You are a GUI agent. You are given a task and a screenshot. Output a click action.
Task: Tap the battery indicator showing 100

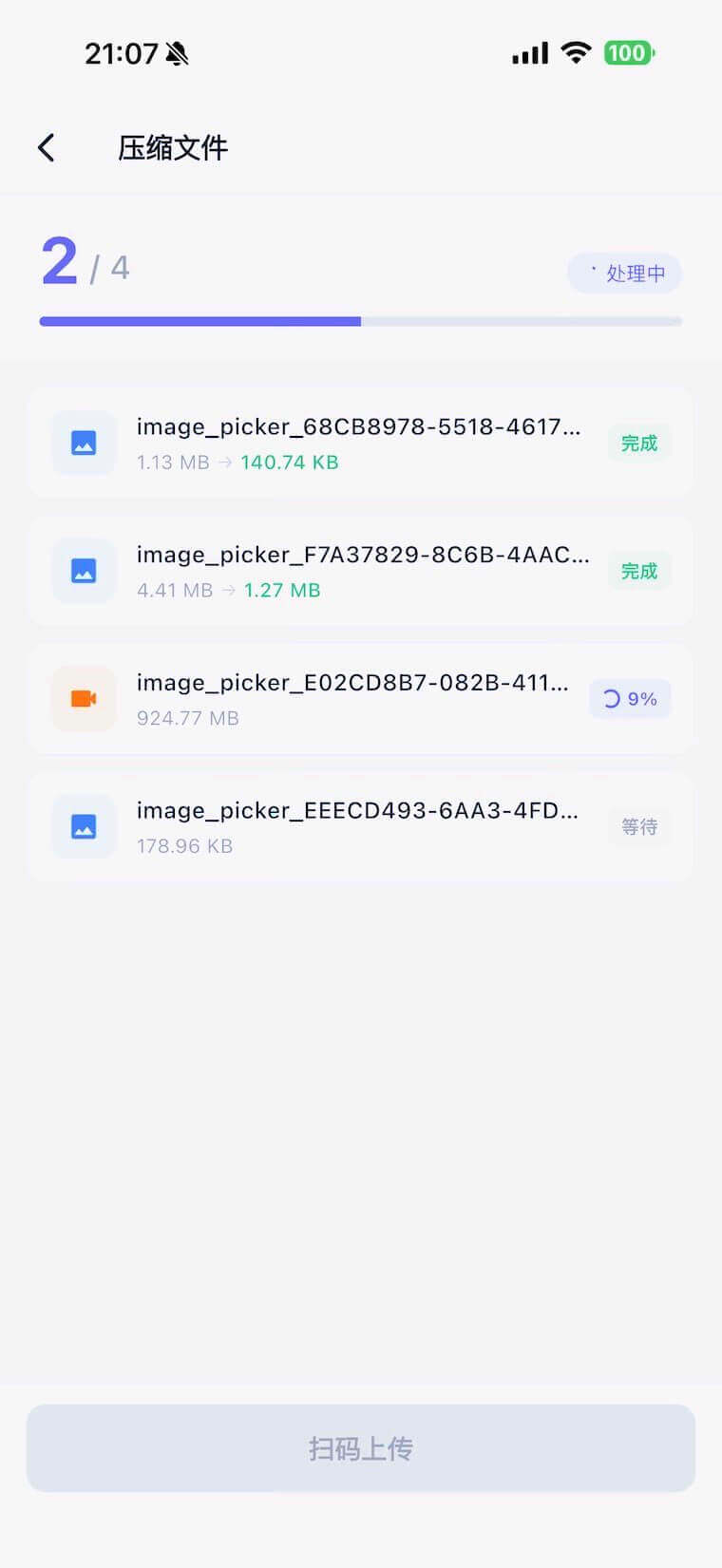627,53
